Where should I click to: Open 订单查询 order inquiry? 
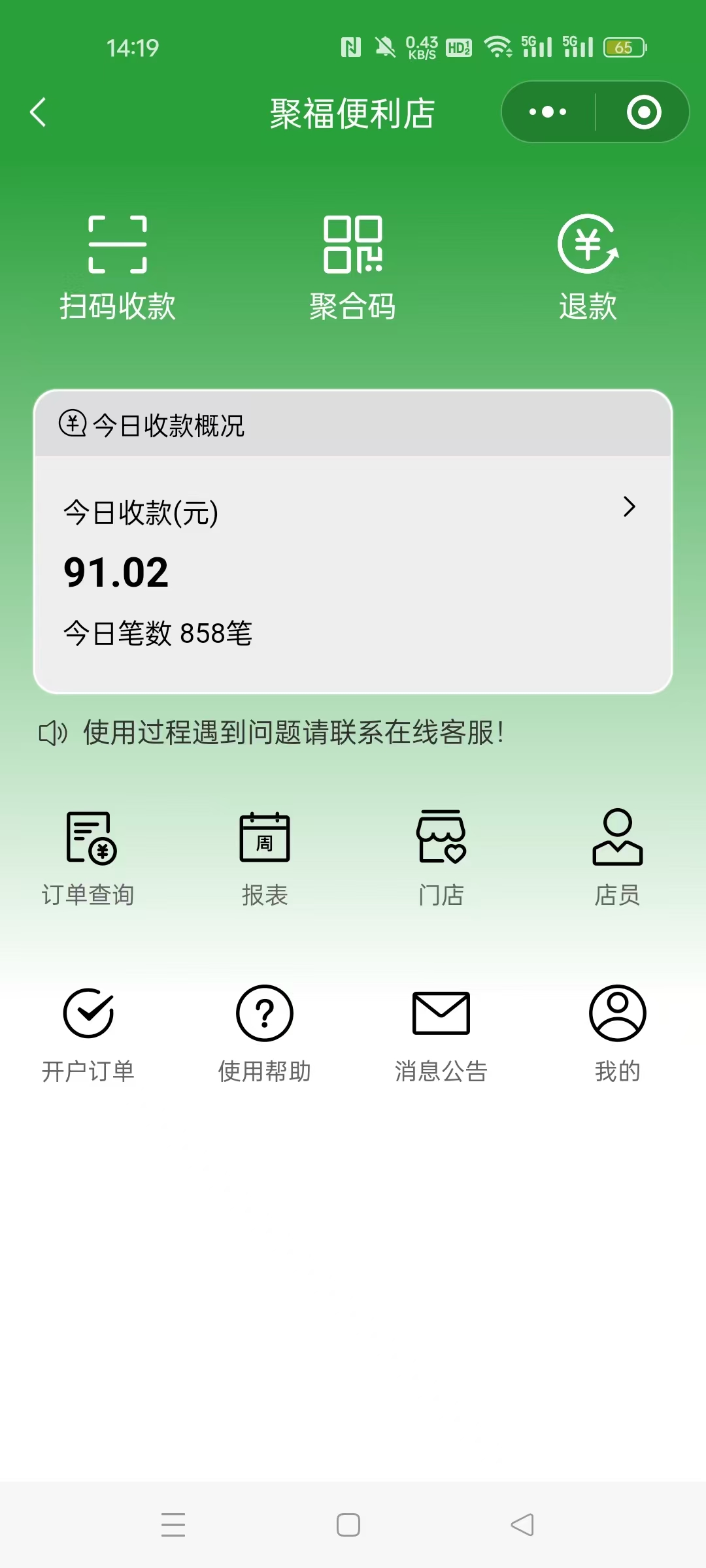coord(88,856)
